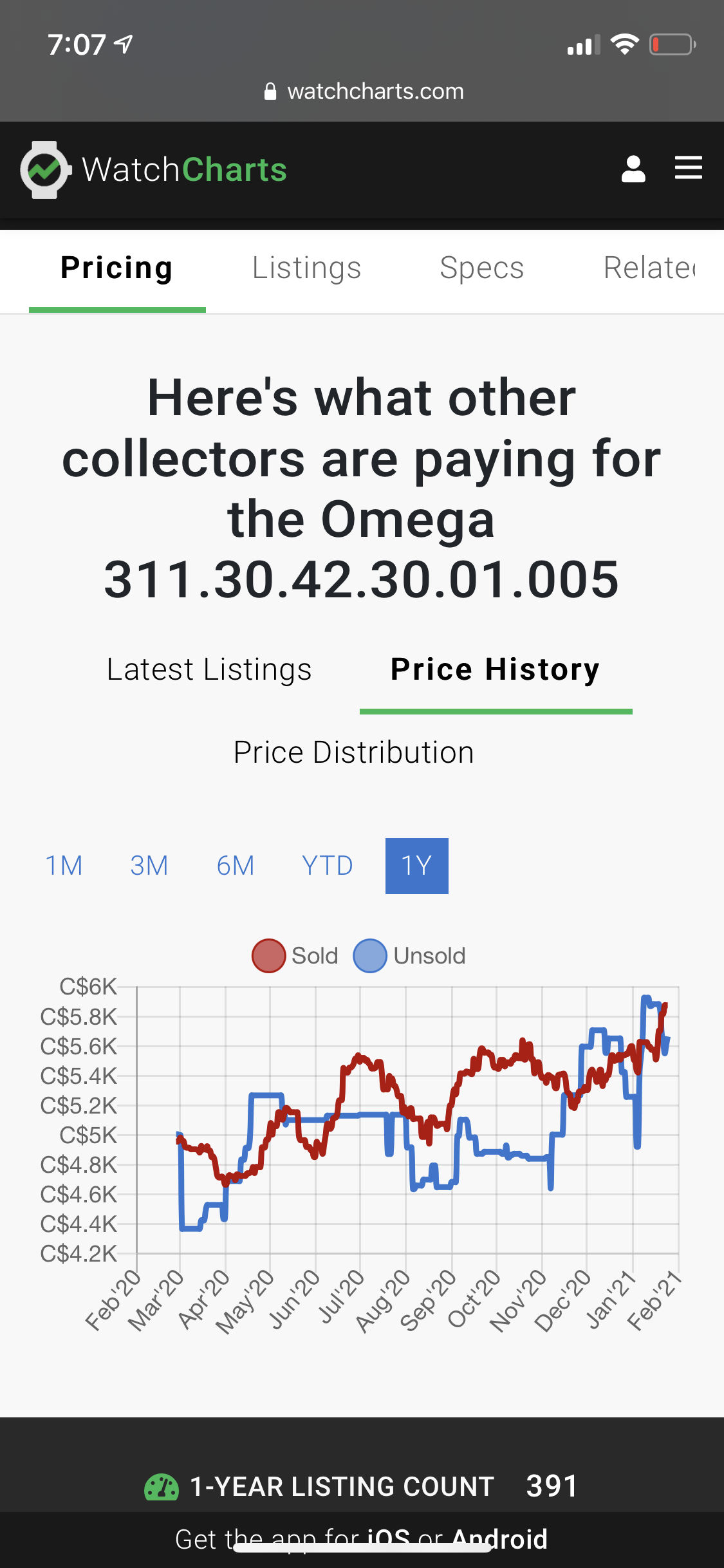Go to WatchCharts home via logo
The image size is (724, 1568).
(x=153, y=170)
